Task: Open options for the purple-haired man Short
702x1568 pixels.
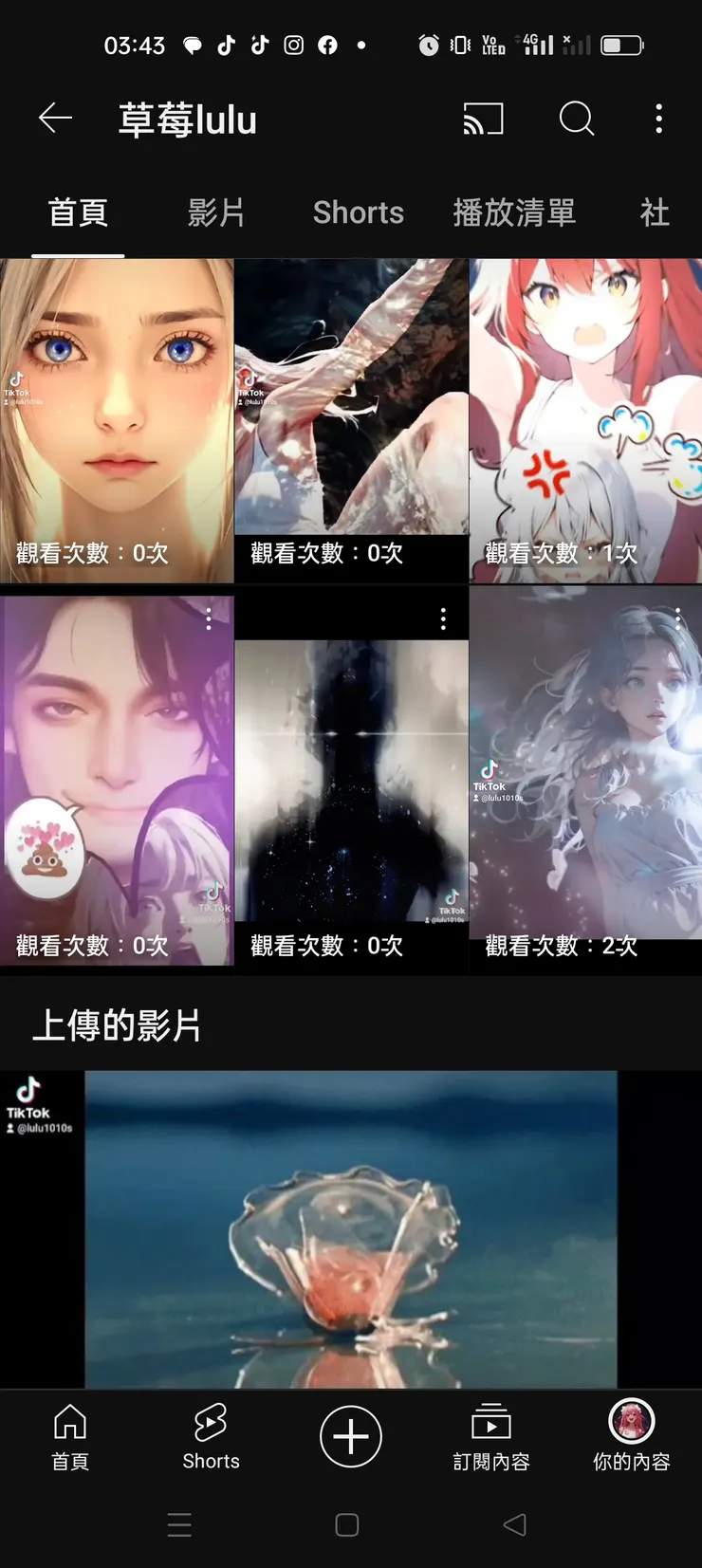Action: 209,619
